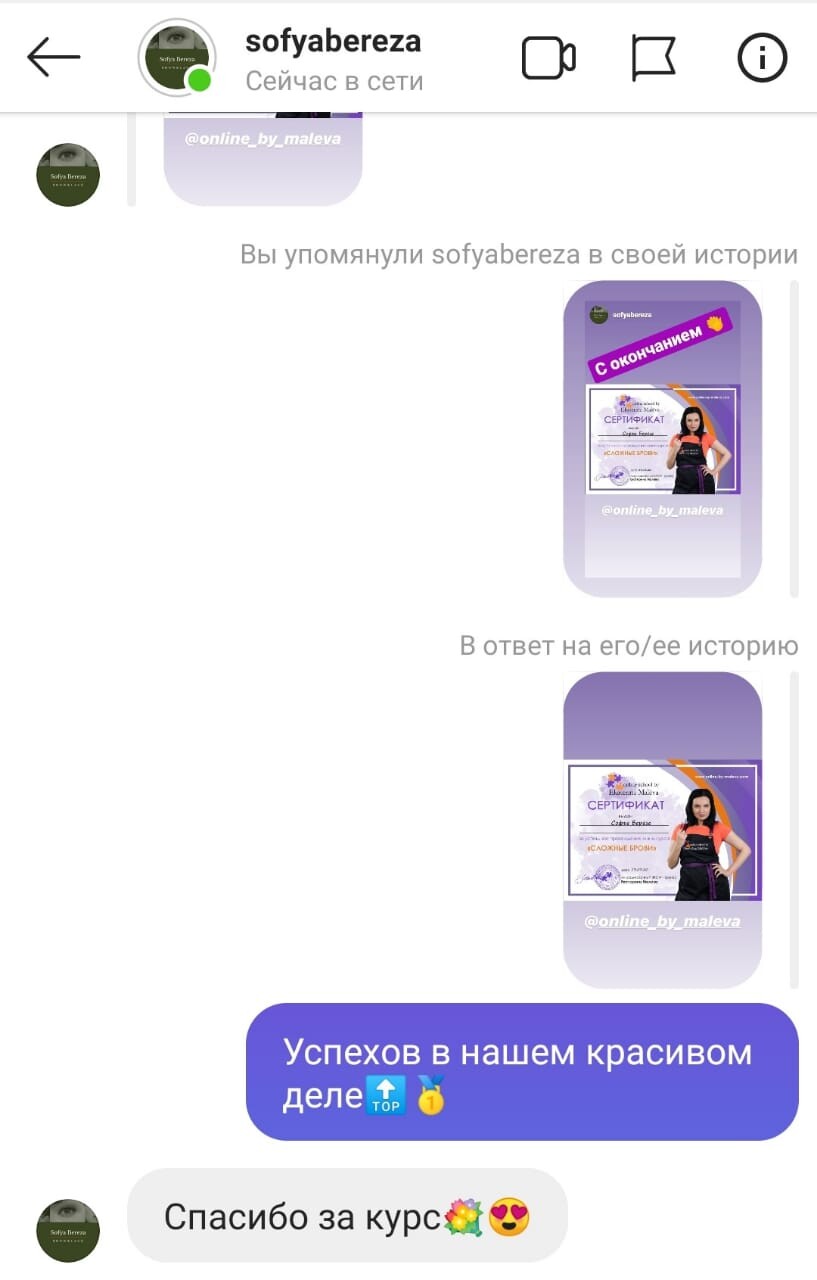Open the story mention with "С окончанием"
The image size is (817, 1280).
[662, 438]
